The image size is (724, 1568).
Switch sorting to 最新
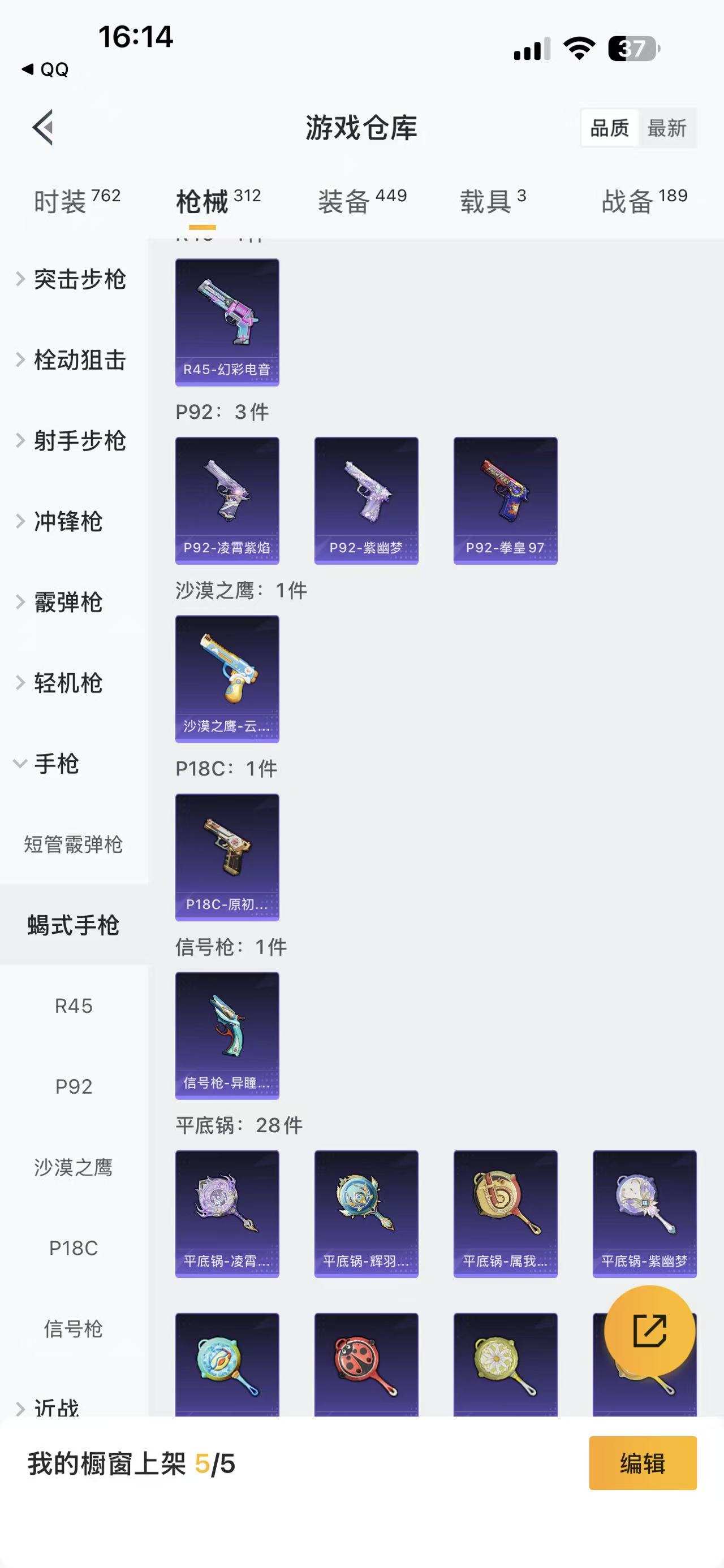[x=669, y=129]
